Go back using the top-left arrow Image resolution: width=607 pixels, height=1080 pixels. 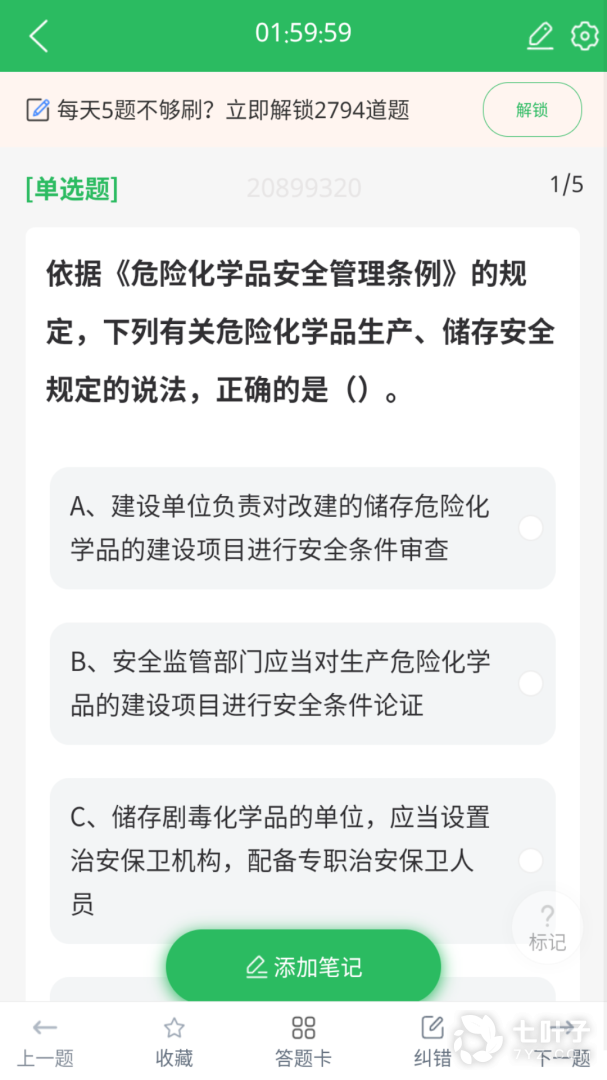pos(39,35)
